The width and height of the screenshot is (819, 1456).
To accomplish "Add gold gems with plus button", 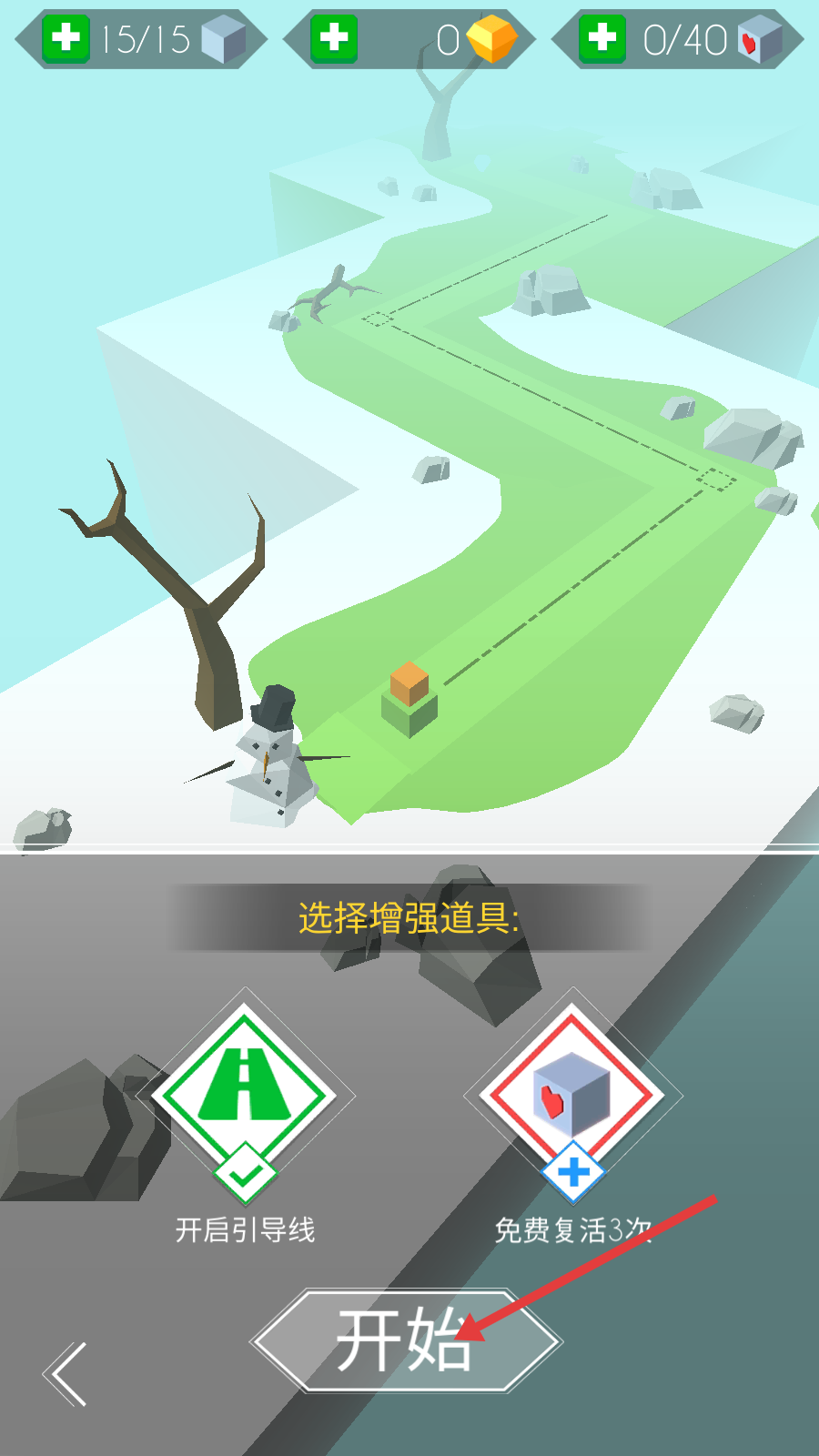I will coord(334,39).
